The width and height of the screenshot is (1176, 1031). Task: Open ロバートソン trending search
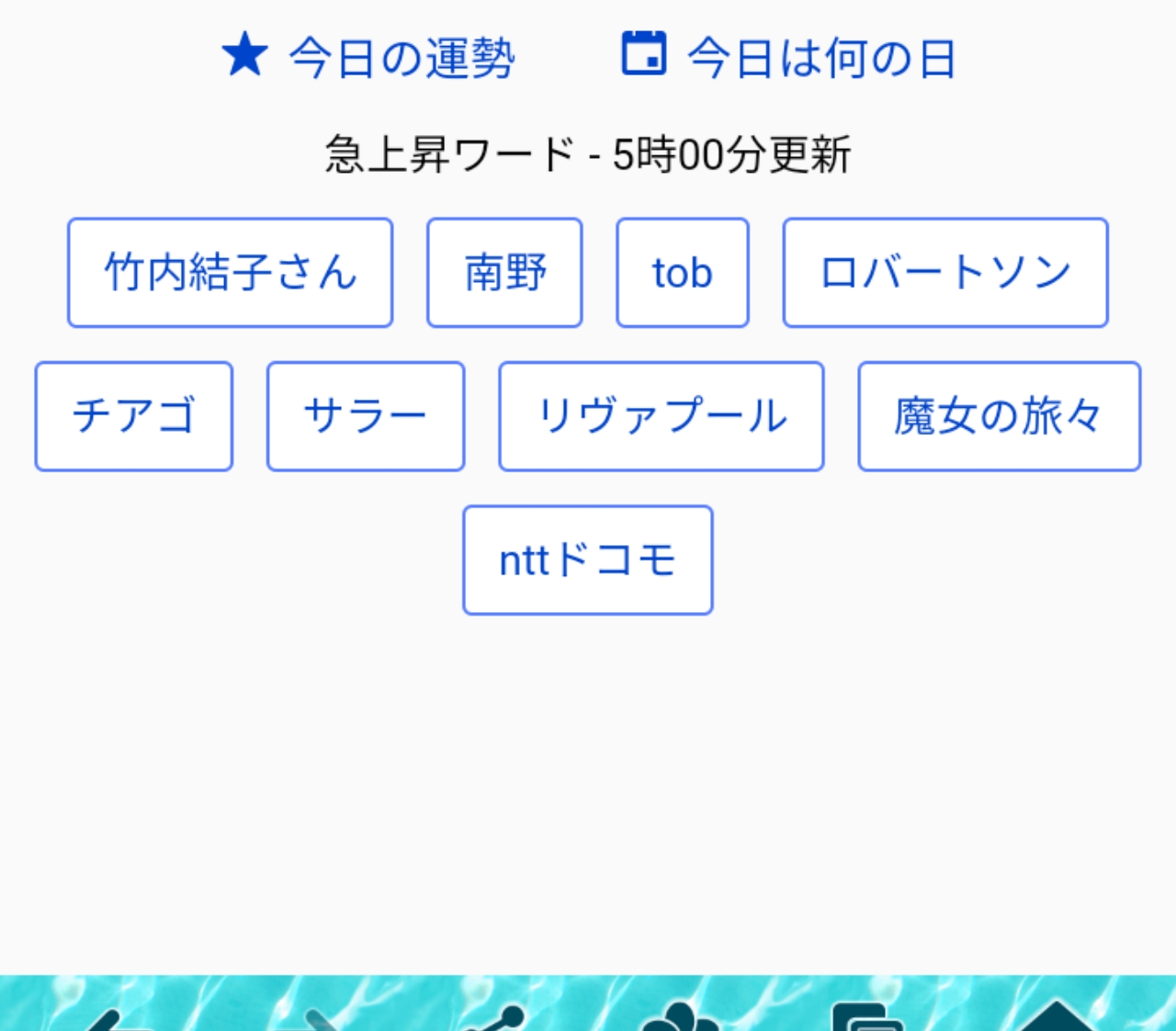pos(945,273)
